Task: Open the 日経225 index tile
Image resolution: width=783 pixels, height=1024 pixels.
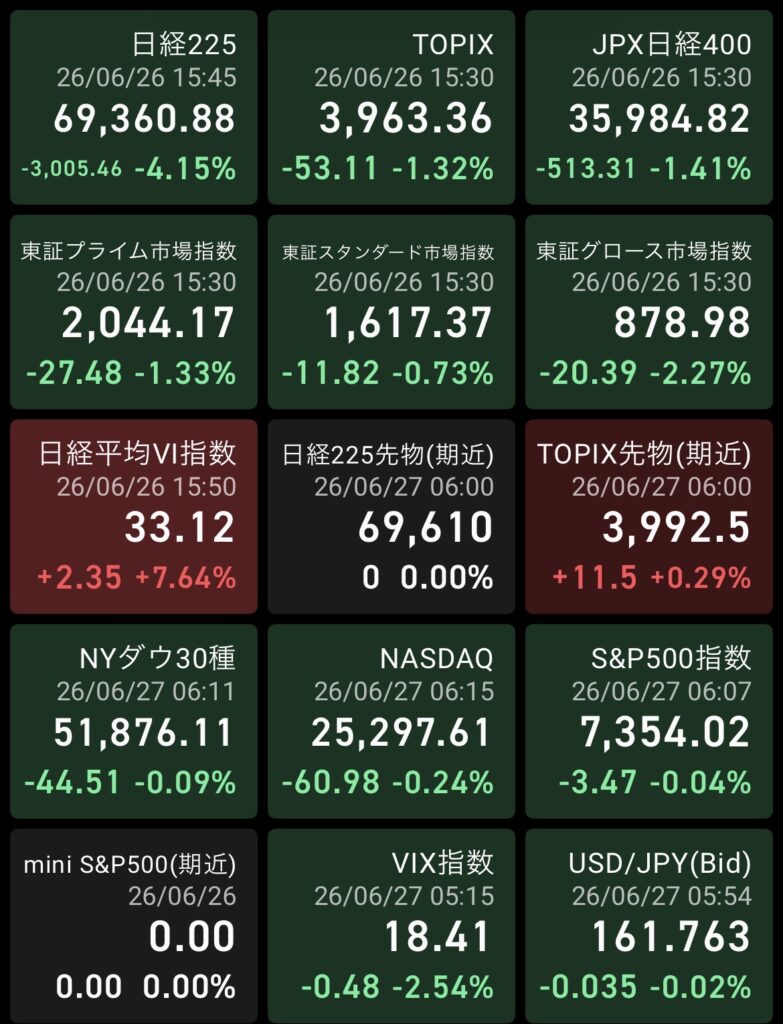Action: point(134,108)
